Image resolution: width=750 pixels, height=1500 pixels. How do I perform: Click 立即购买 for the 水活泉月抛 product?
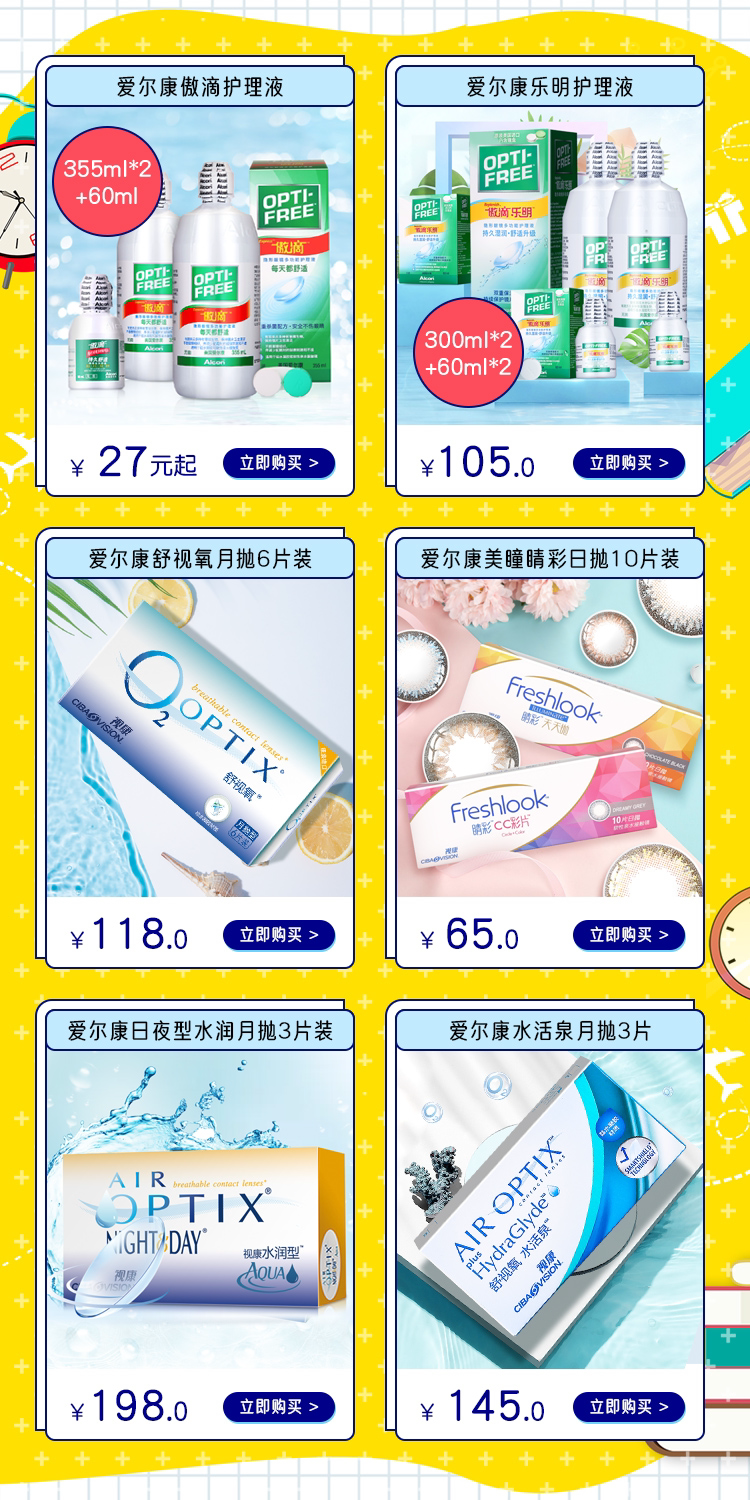click(x=629, y=1405)
